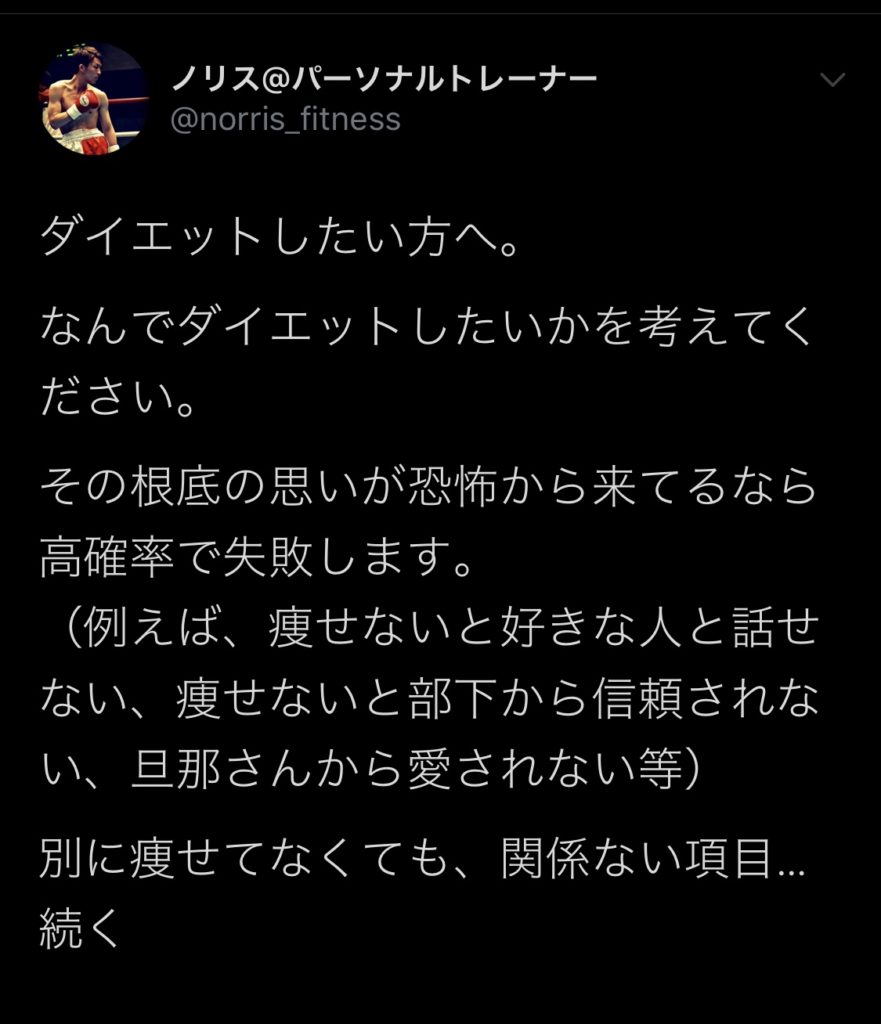Open ノリス's profile picture
881x1024 pixels.
[x=92, y=98]
